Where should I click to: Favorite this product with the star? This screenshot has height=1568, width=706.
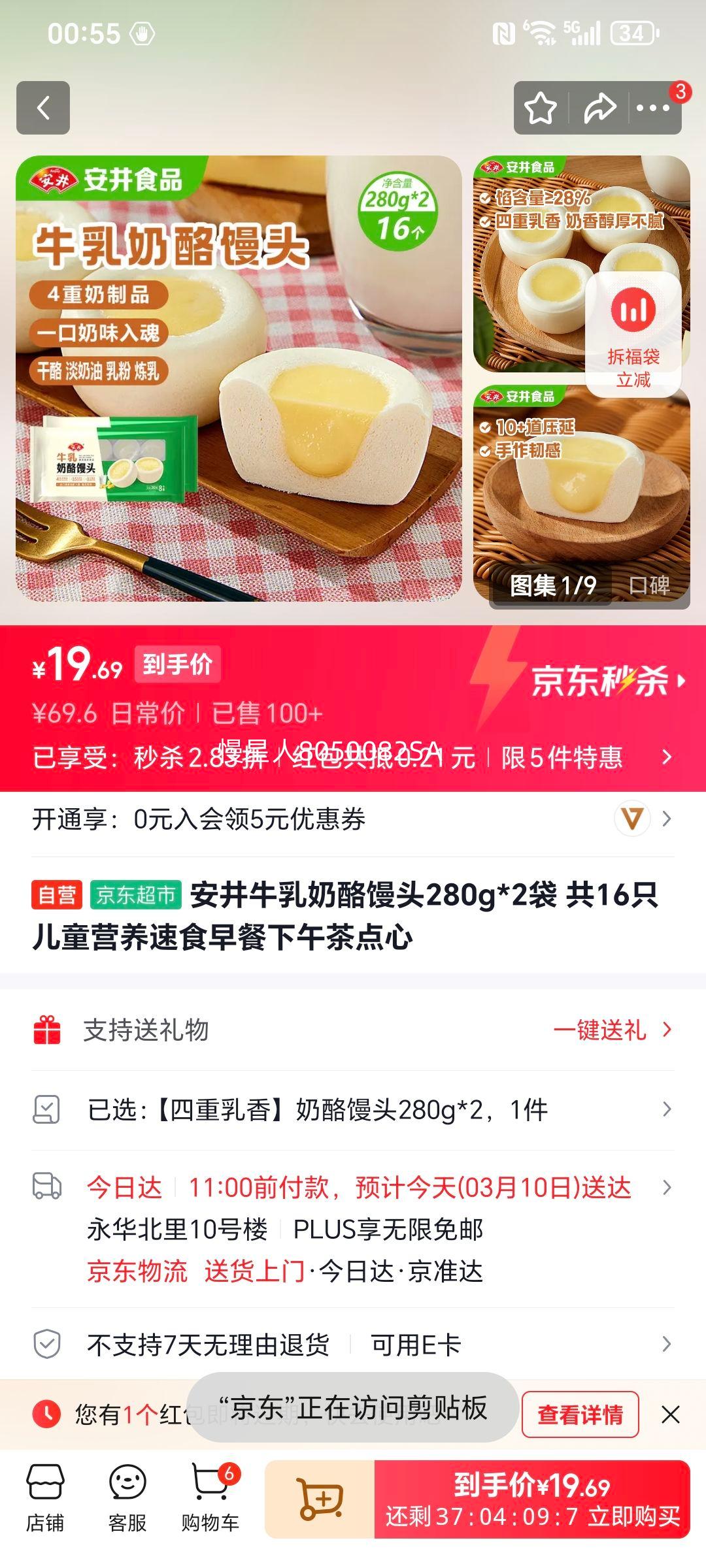[541, 108]
